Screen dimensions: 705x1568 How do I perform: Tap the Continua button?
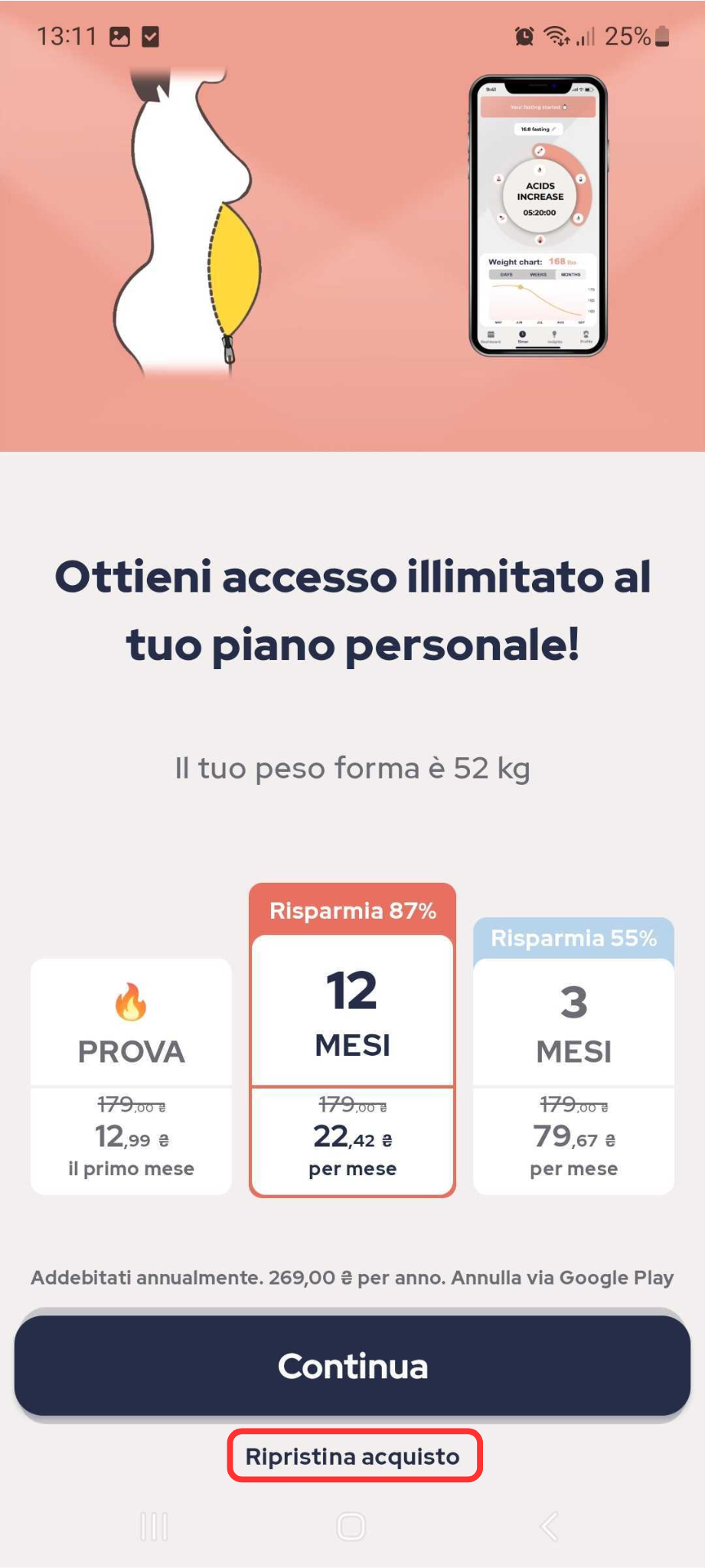pyautogui.click(x=352, y=1367)
